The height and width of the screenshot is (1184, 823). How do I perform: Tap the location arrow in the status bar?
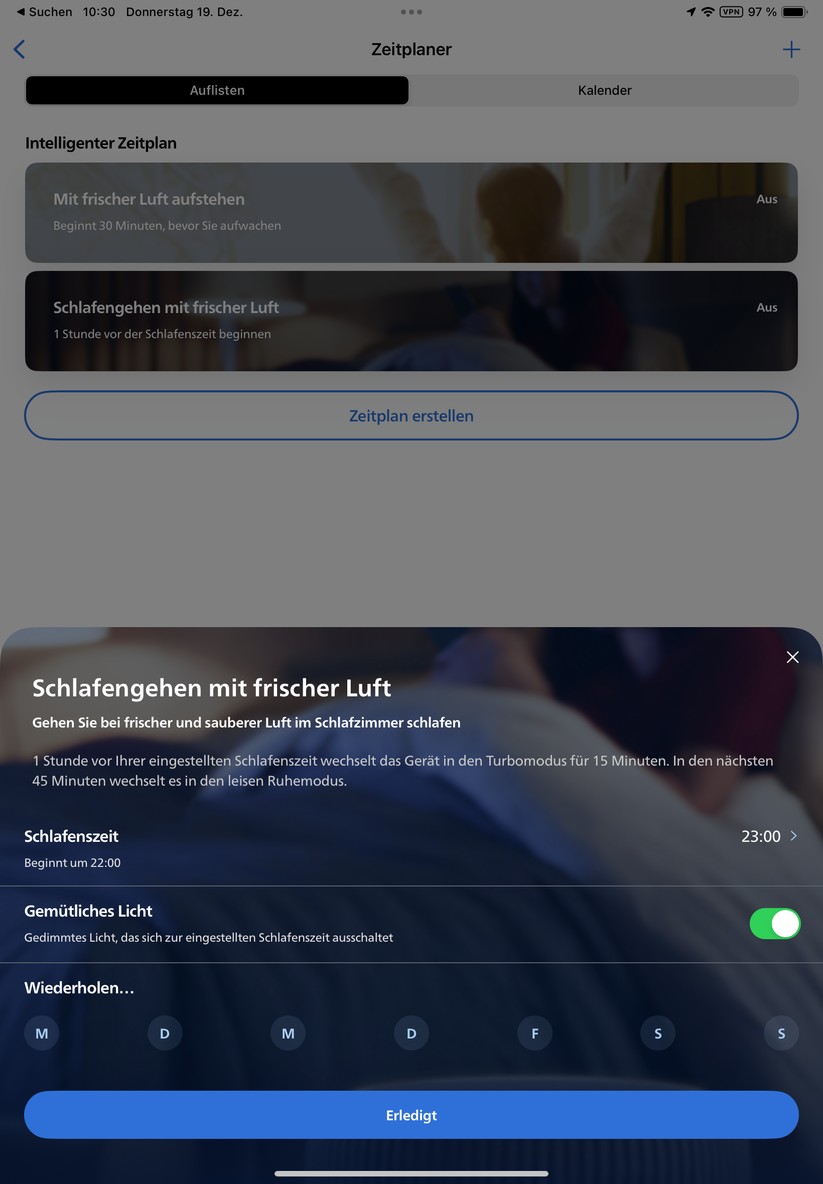690,12
